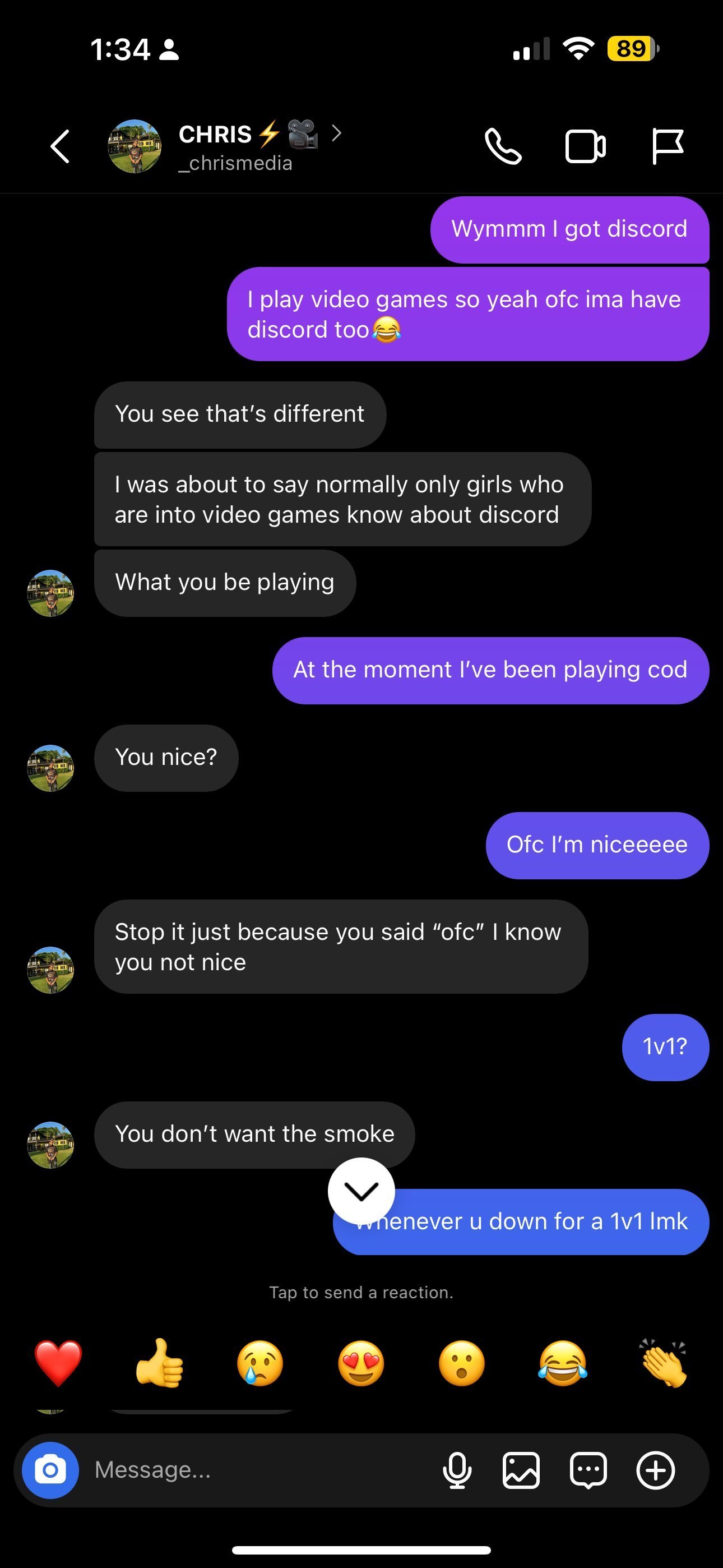The image size is (723, 1568).
Task: React with the surprised face emoji
Action: 462,1363
